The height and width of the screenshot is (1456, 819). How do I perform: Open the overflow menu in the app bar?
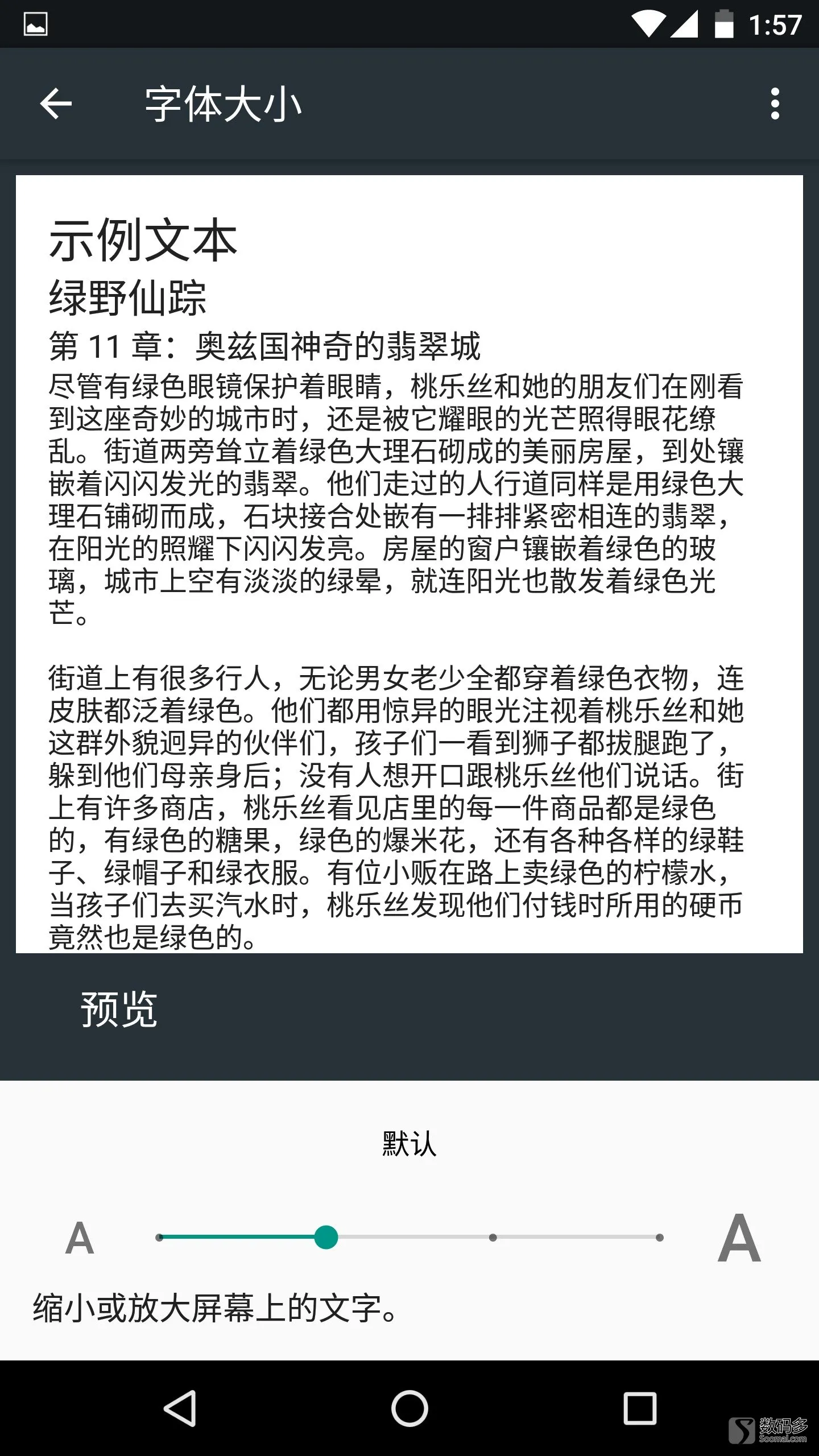point(775,104)
